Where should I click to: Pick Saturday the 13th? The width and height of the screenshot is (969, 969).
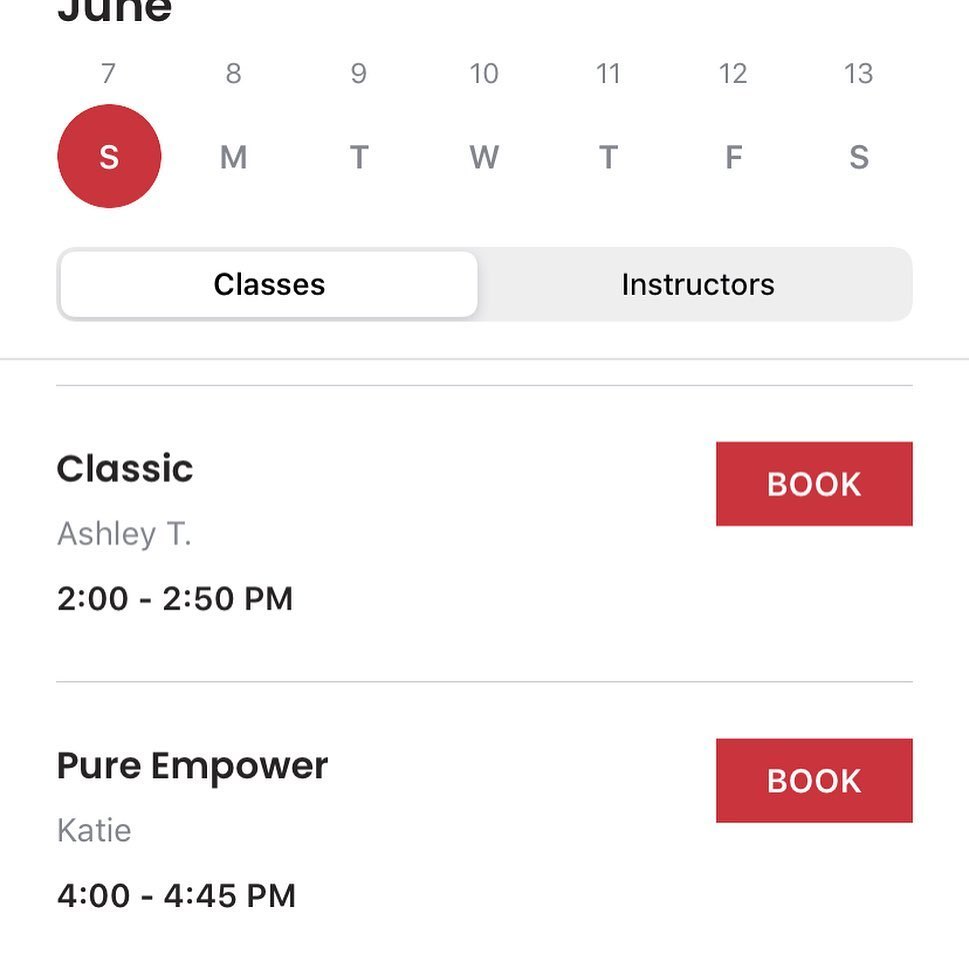[858, 157]
